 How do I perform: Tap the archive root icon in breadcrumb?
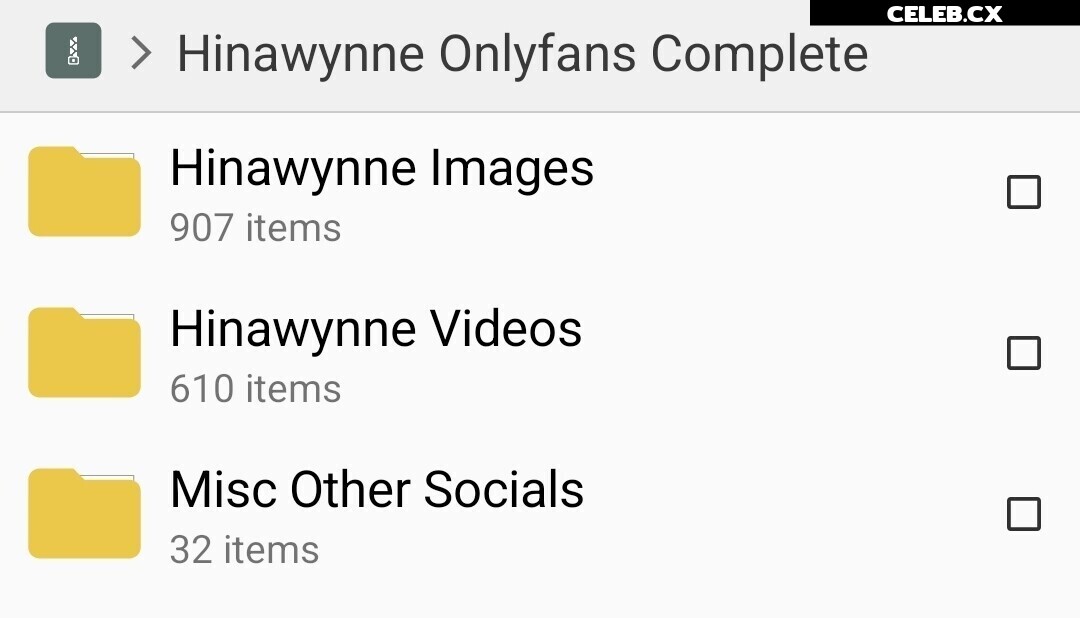click(73, 52)
